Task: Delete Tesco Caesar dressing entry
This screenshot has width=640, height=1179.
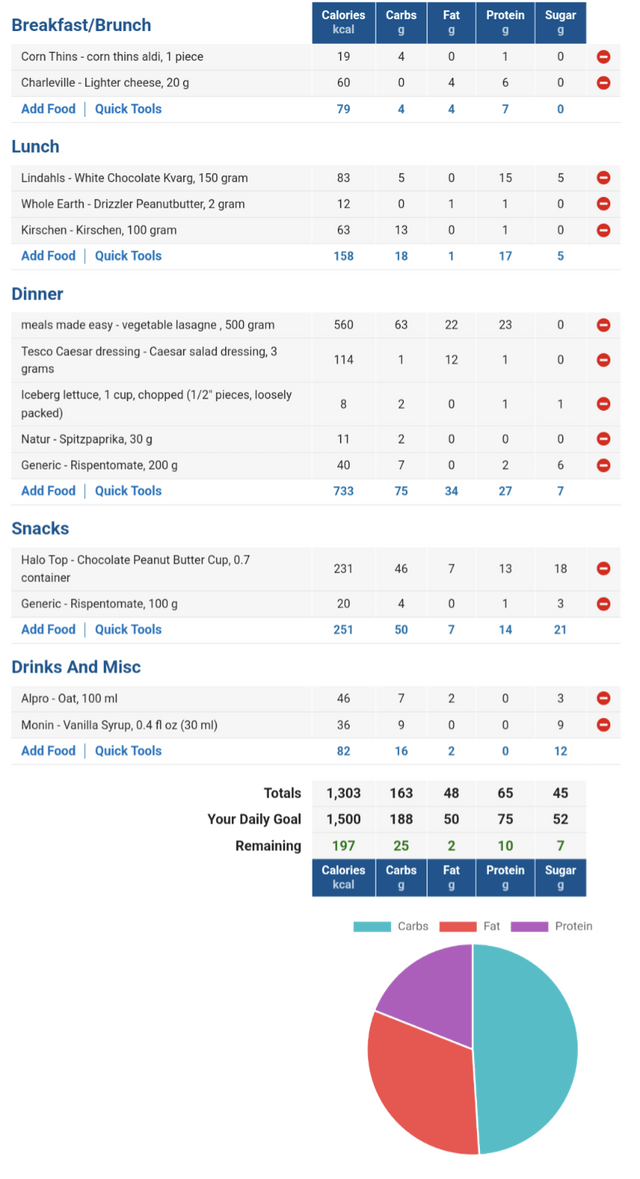Action: [603, 360]
